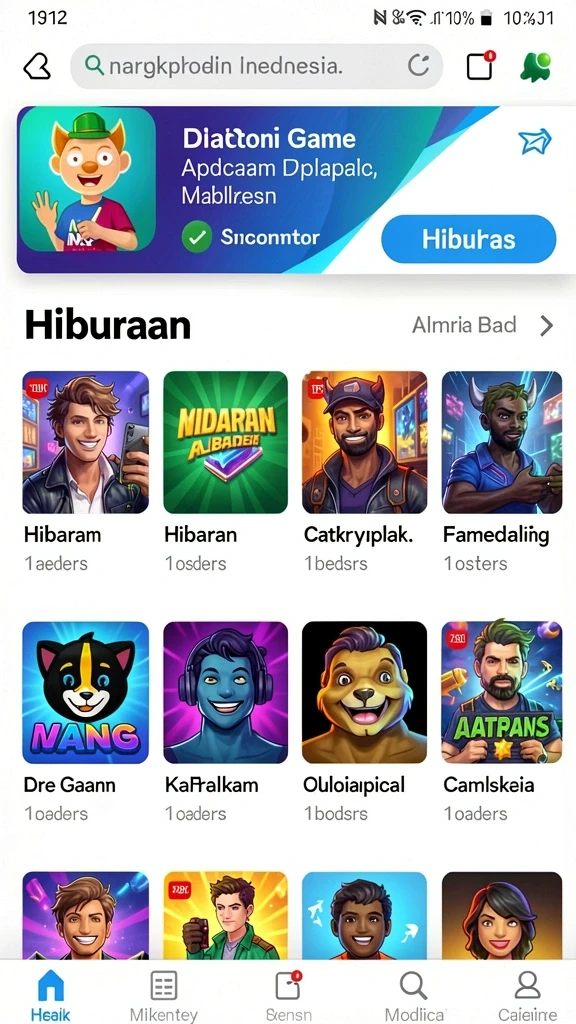Tap the search field at the top
This screenshot has width=576, height=1024.
(x=256, y=66)
